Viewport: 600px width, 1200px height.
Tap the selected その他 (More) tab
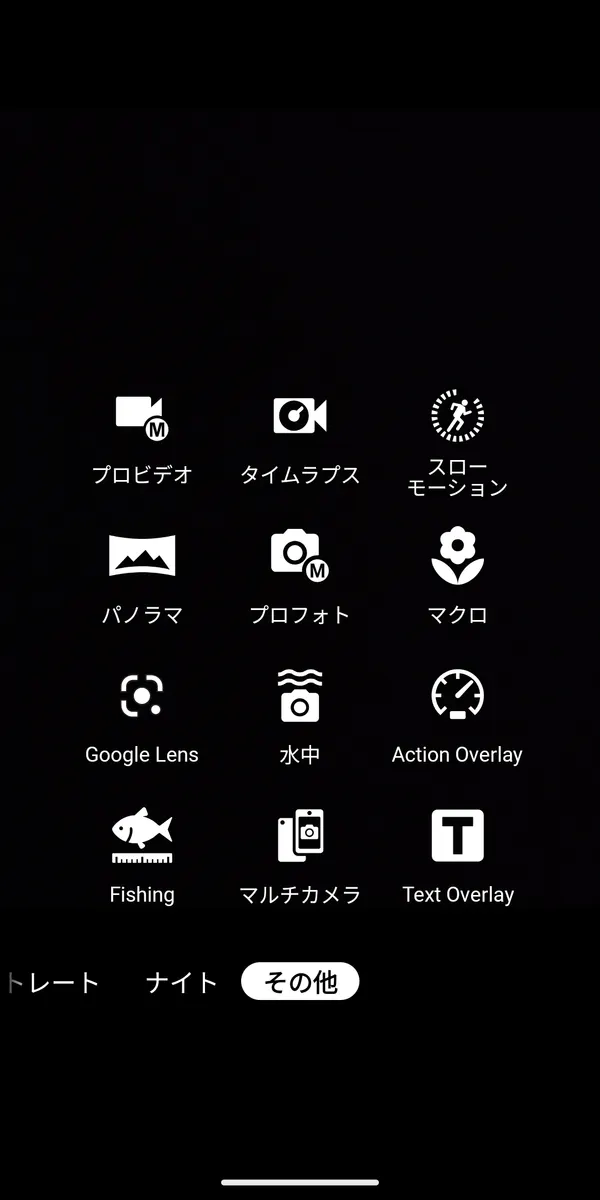click(x=300, y=983)
